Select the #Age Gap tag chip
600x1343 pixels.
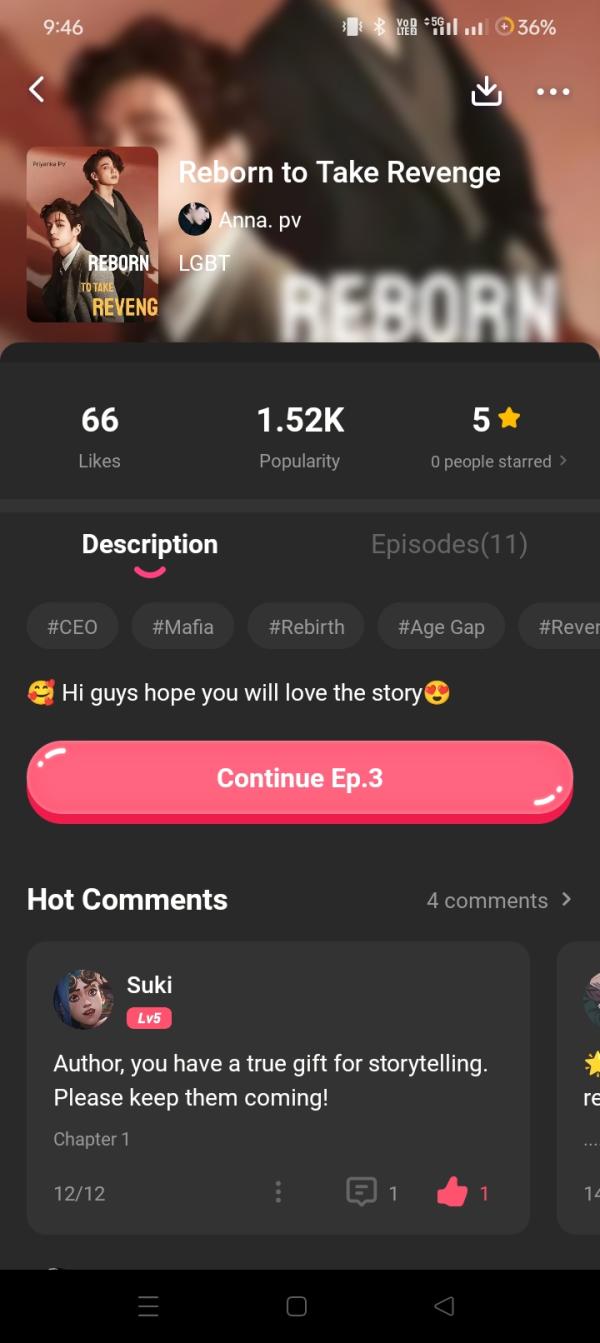[441, 627]
